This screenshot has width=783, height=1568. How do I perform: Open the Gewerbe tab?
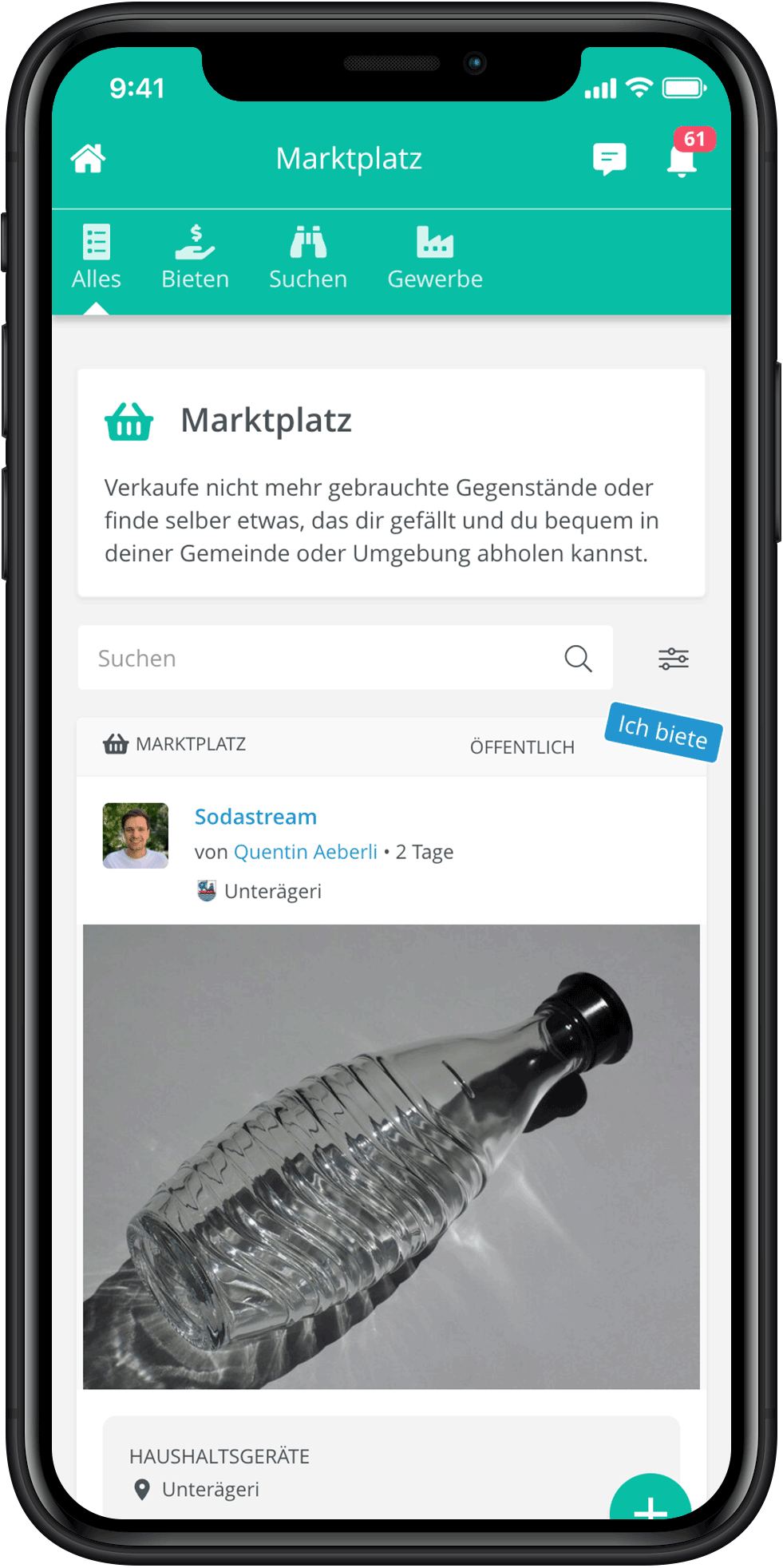[435, 258]
